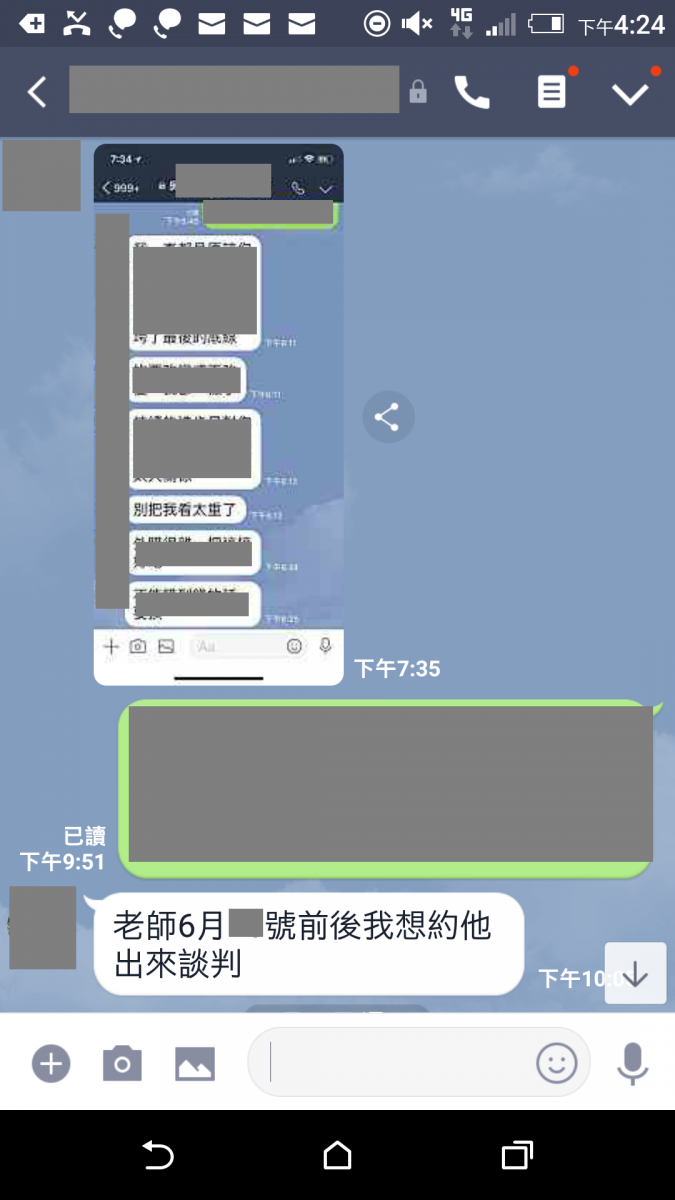The height and width of the screenshot is (1200, 675).
Task: Go back to the chat list
Action: (37, 93)
